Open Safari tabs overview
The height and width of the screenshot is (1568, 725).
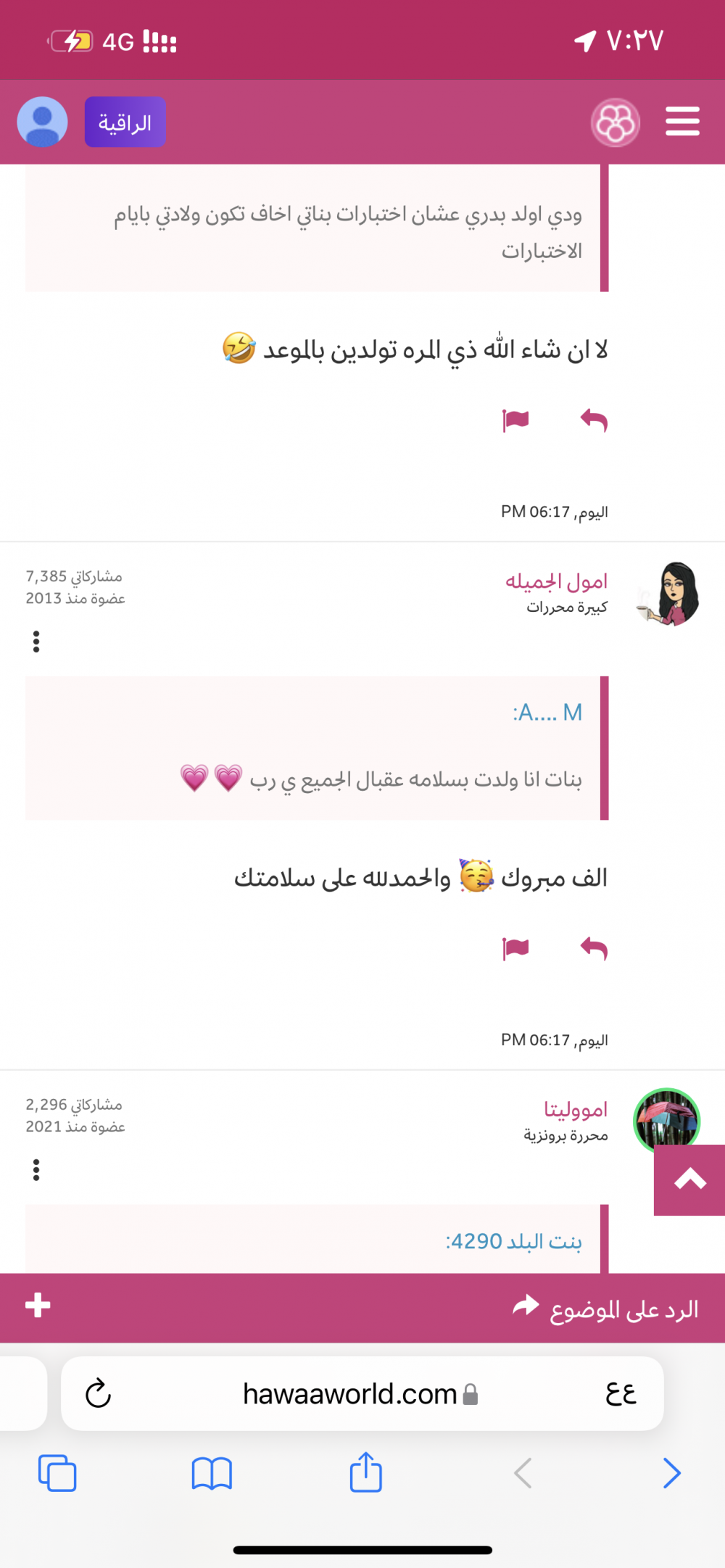pyautogui.click(x=57, y=1472)
